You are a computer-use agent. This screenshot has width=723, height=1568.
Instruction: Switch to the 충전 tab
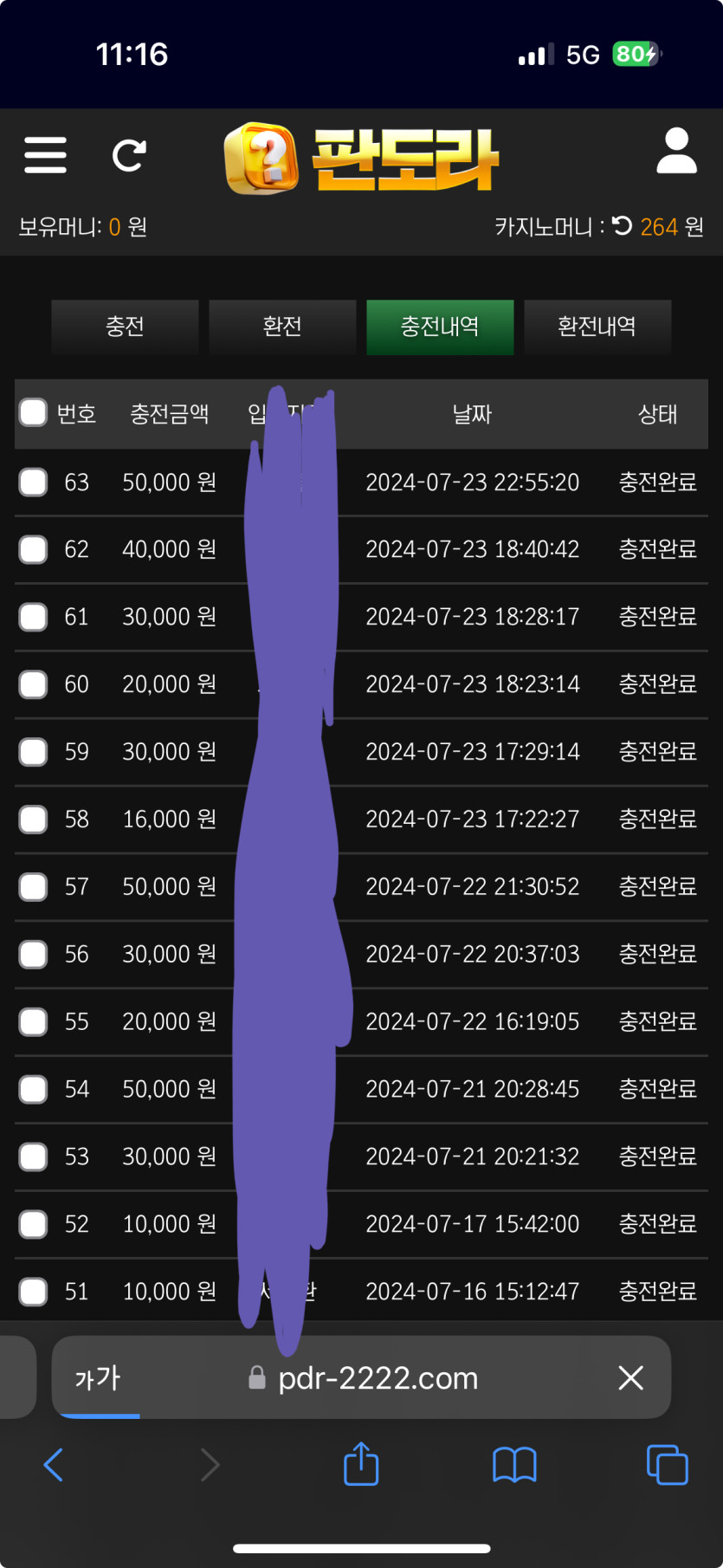click(125, 327)
